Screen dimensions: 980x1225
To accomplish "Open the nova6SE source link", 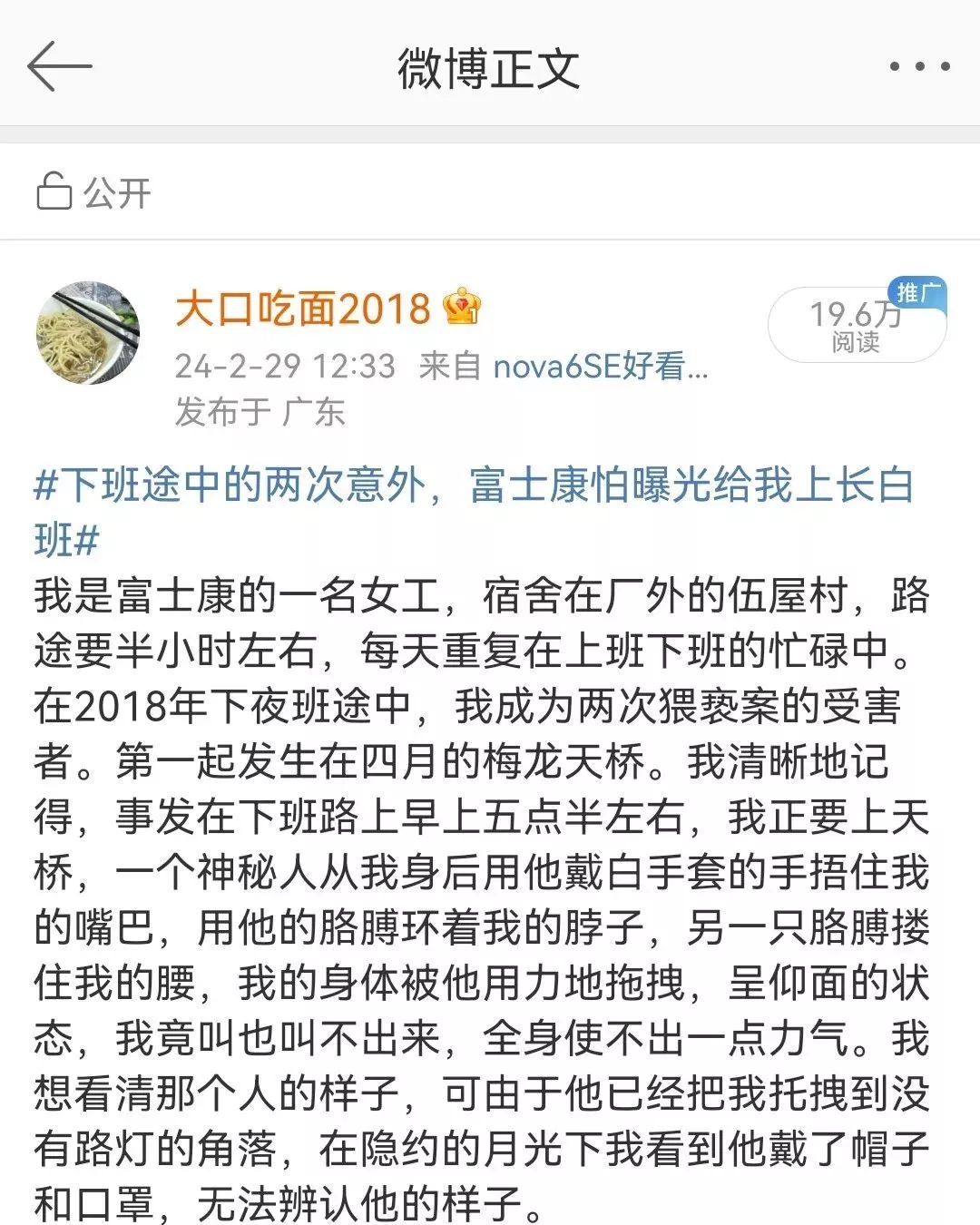I will [x=600, y=366].
